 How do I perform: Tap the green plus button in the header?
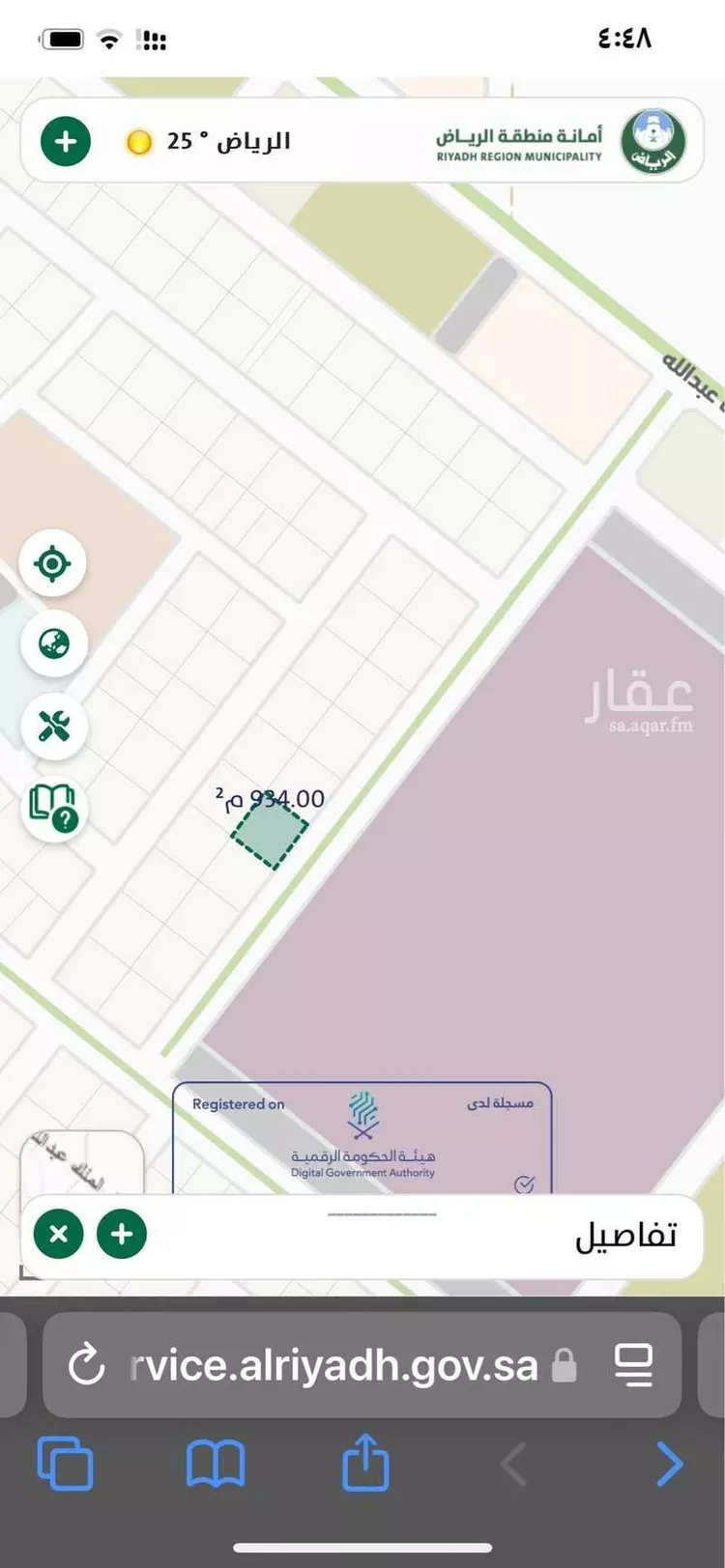[x=66, y=142]
